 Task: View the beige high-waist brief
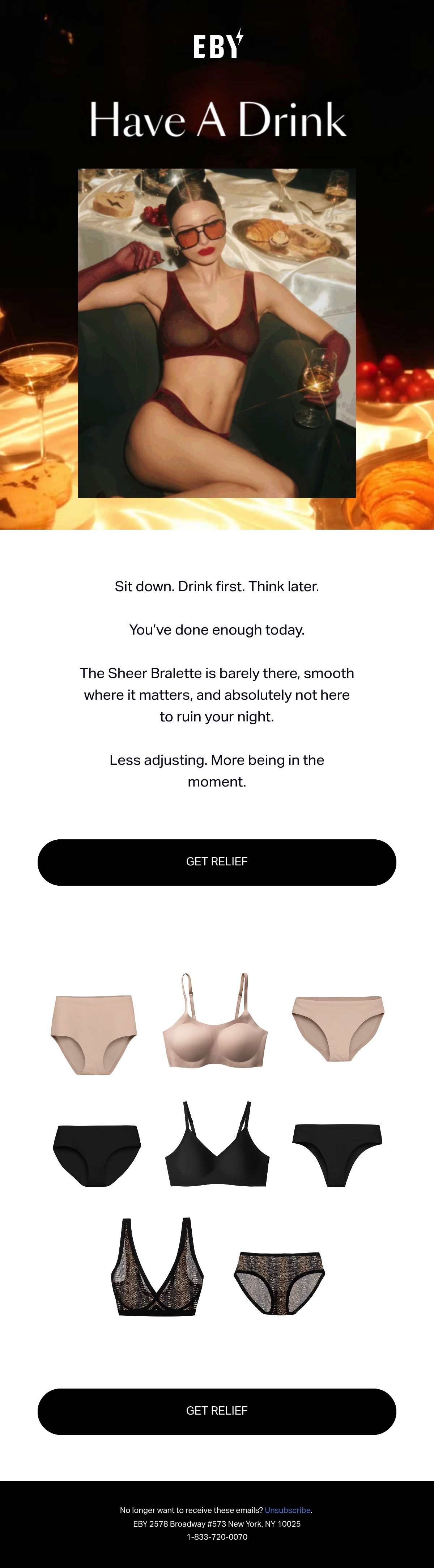coord(93,1035)
